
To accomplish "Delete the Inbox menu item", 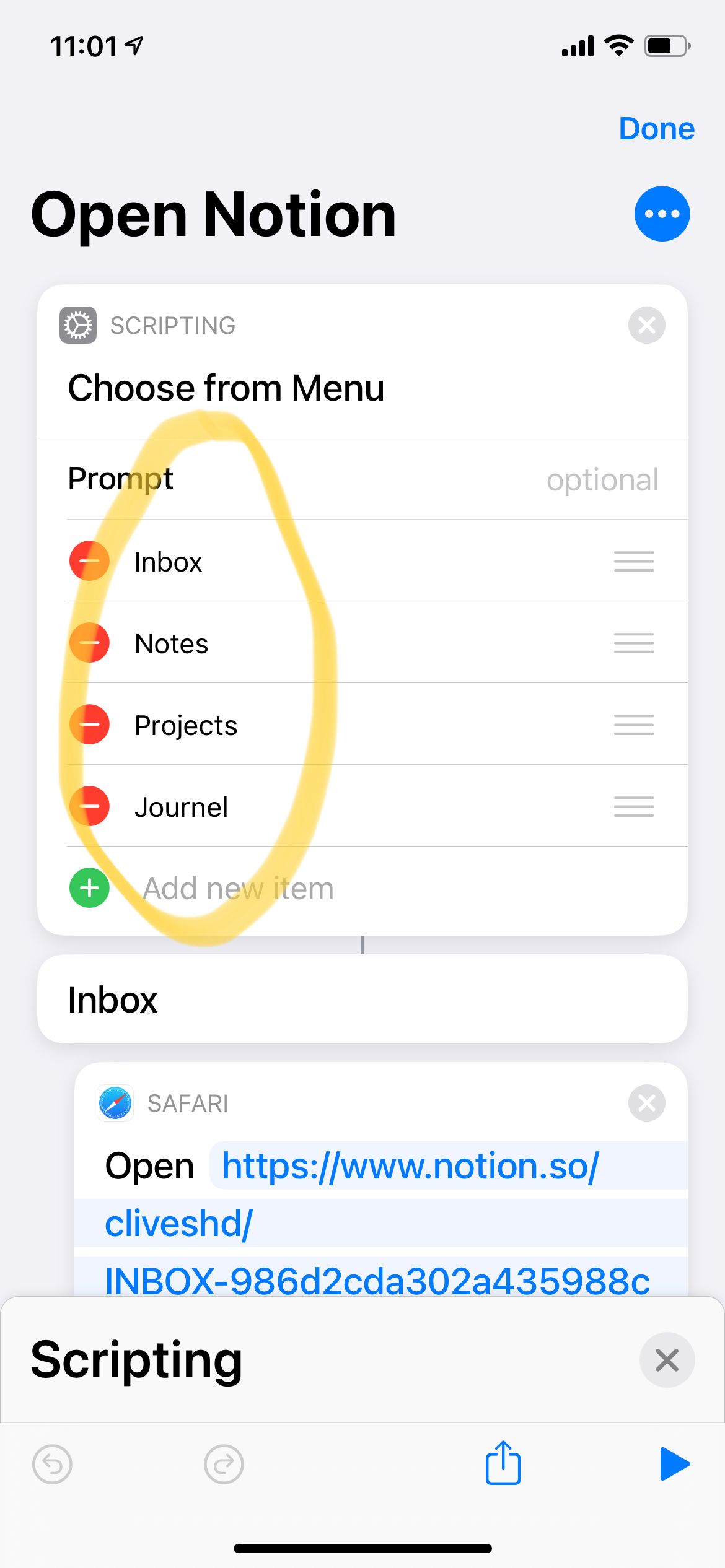I will point(90,561).
